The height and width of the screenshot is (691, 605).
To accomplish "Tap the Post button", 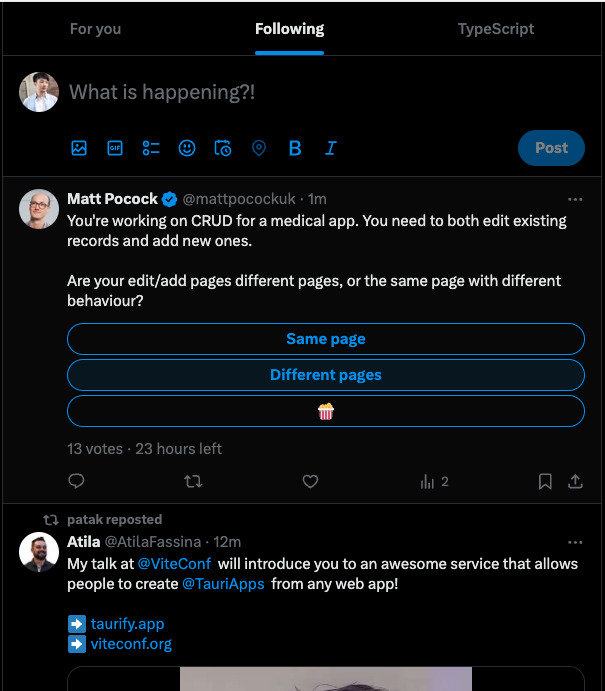I will [551, 148].
